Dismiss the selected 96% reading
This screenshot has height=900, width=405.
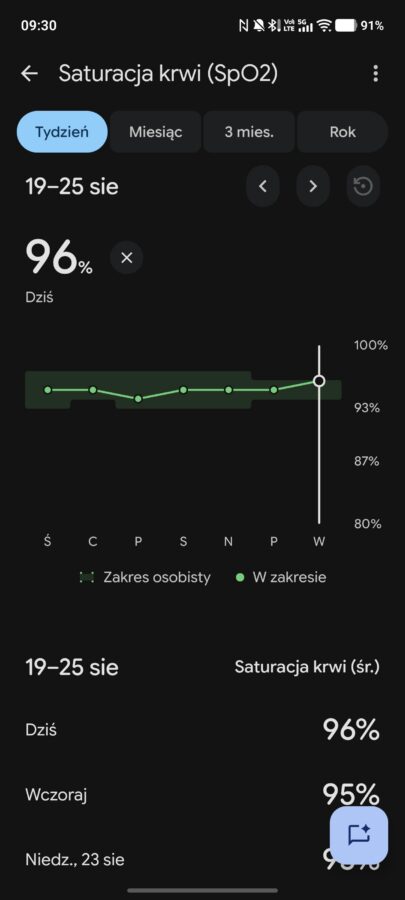(x=127, y=258)
